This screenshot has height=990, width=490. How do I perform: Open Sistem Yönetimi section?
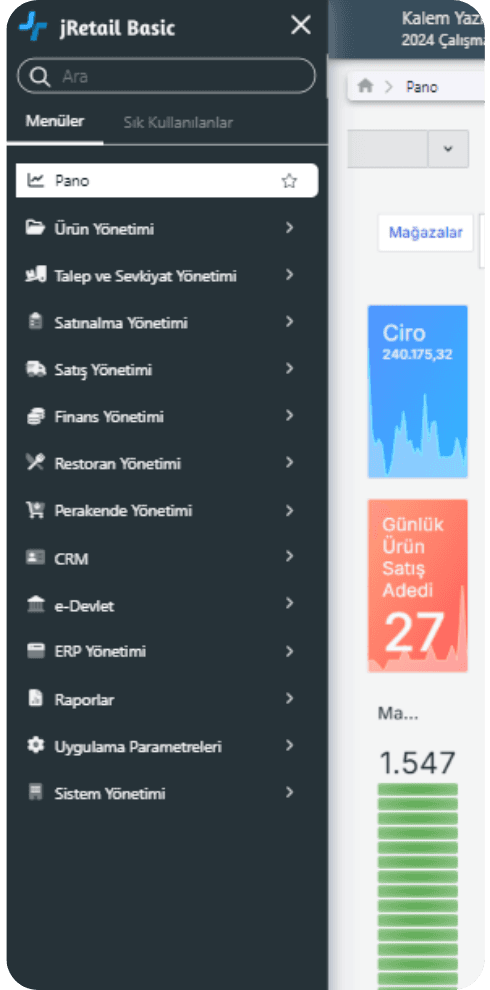167,793
